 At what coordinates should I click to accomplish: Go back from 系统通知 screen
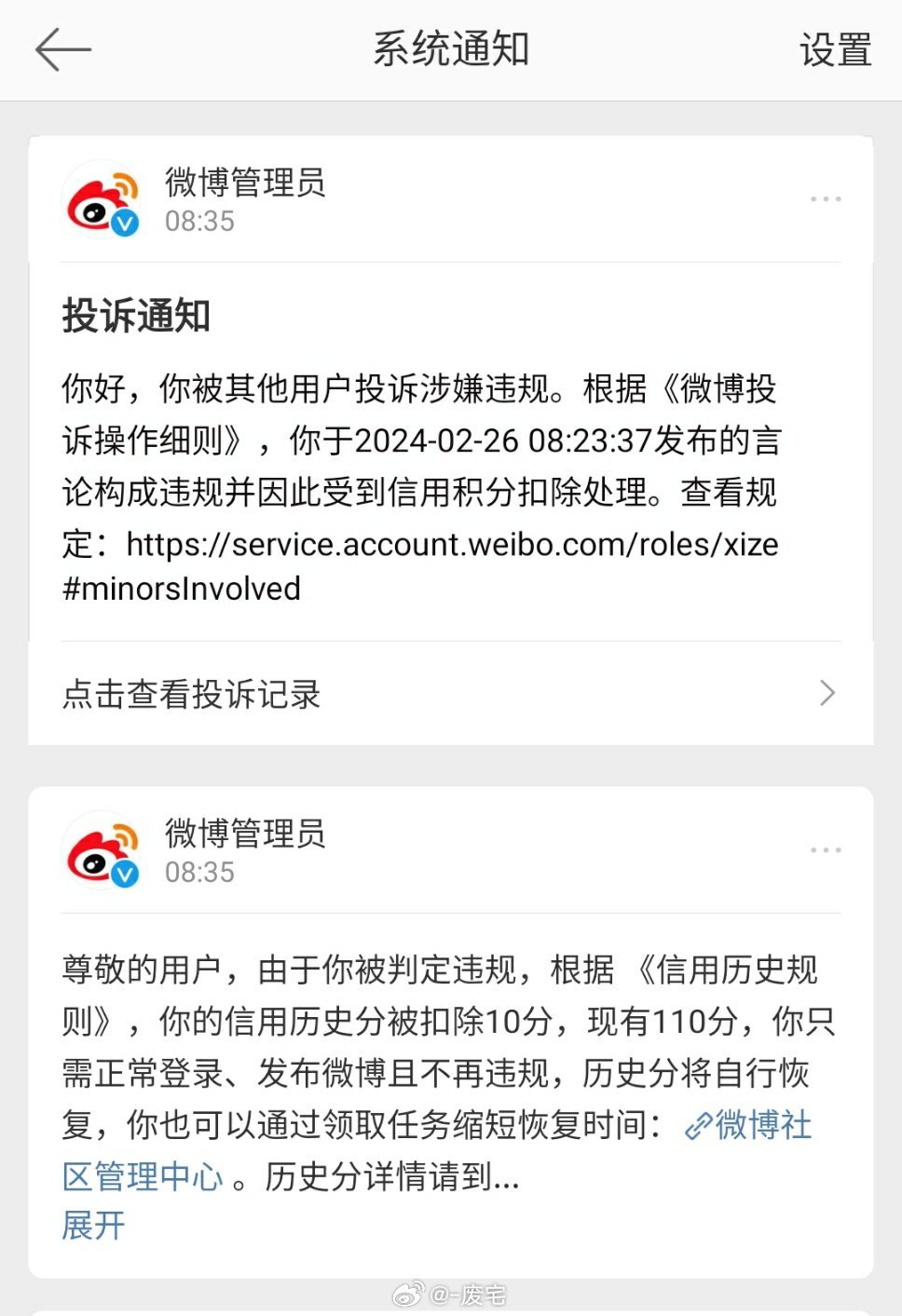(x=62, y=49)
